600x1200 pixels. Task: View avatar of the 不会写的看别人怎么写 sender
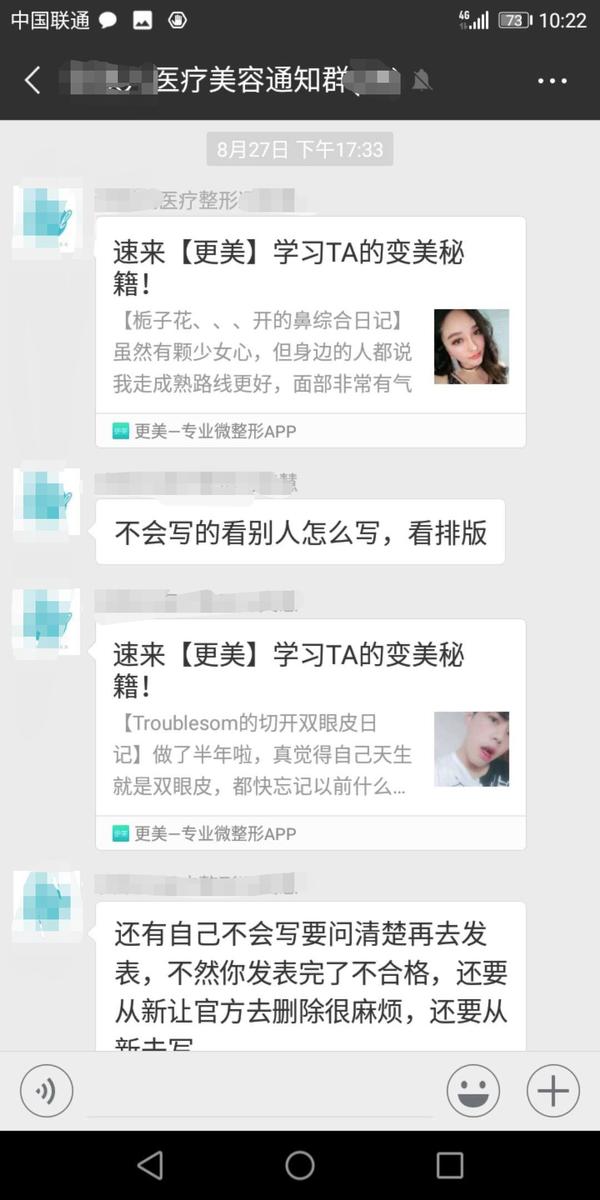pyautogui.click(x=46, y=501)
